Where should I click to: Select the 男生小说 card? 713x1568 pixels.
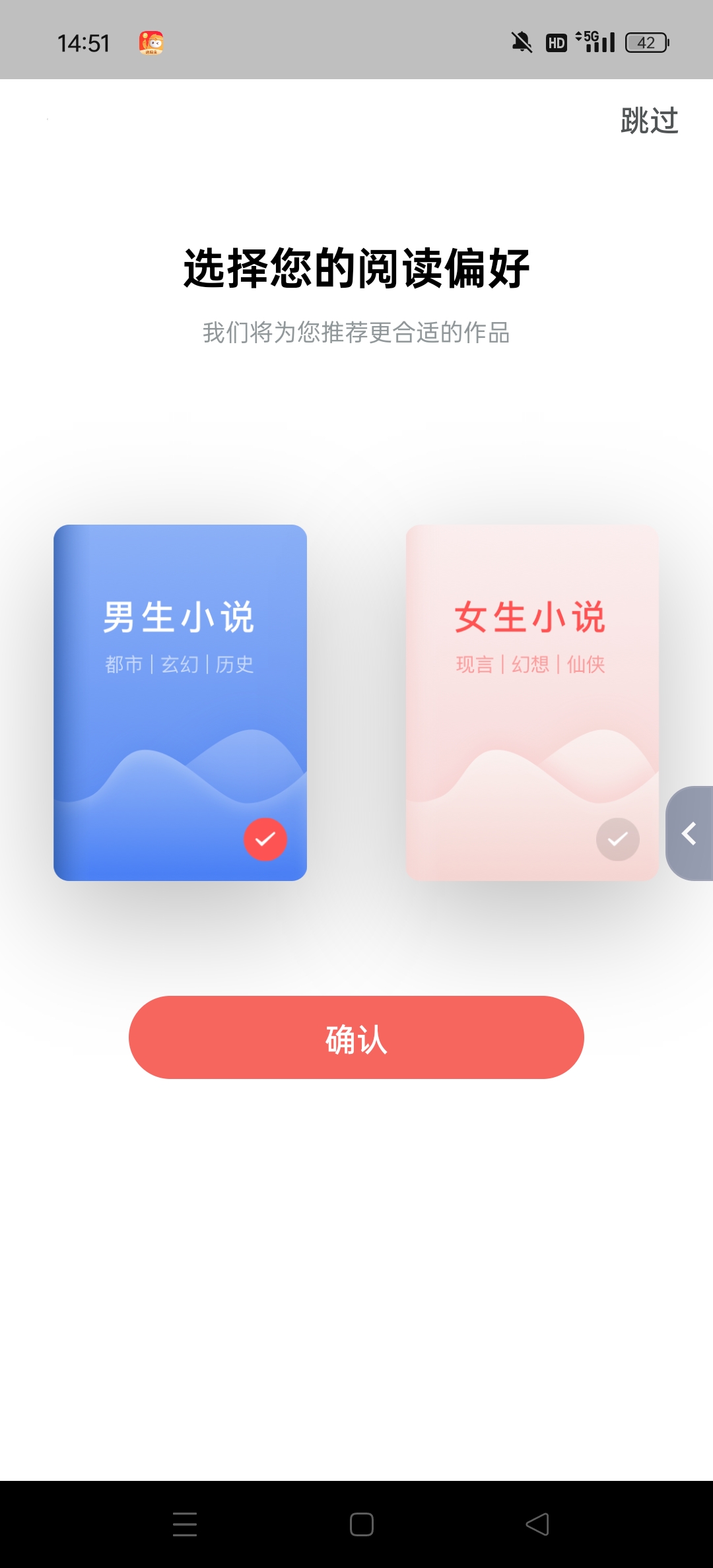(x=180, y=702)
